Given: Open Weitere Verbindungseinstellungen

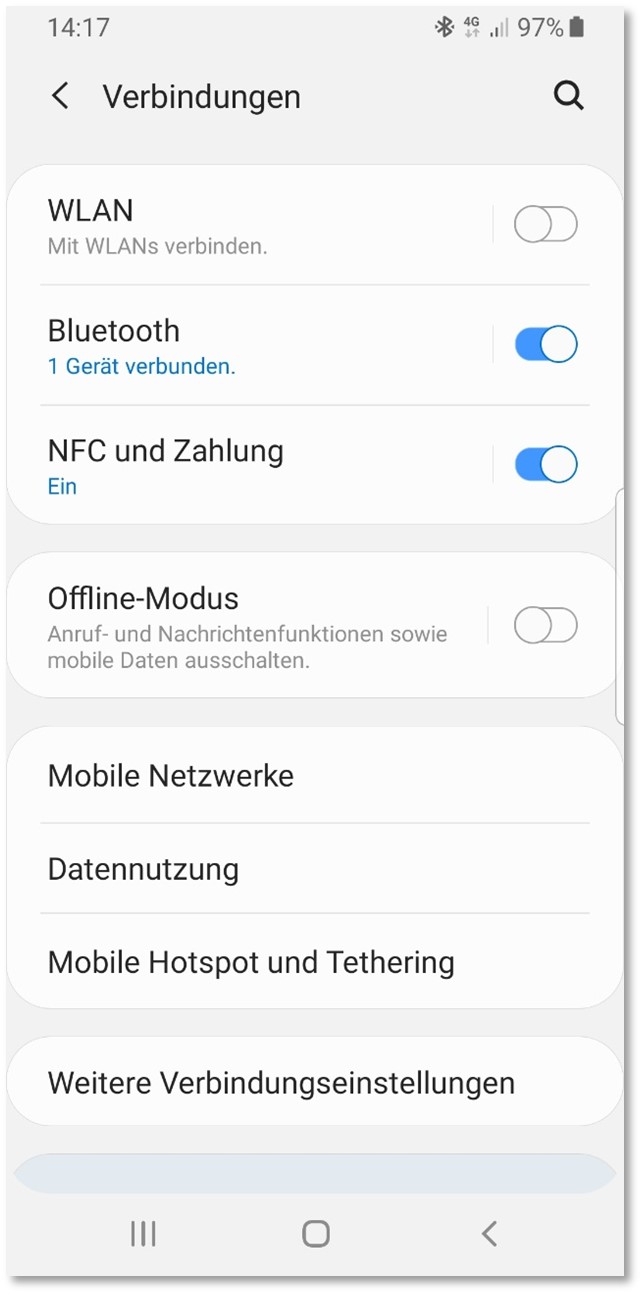Looking at the screenshot, I should point(314,1082).
